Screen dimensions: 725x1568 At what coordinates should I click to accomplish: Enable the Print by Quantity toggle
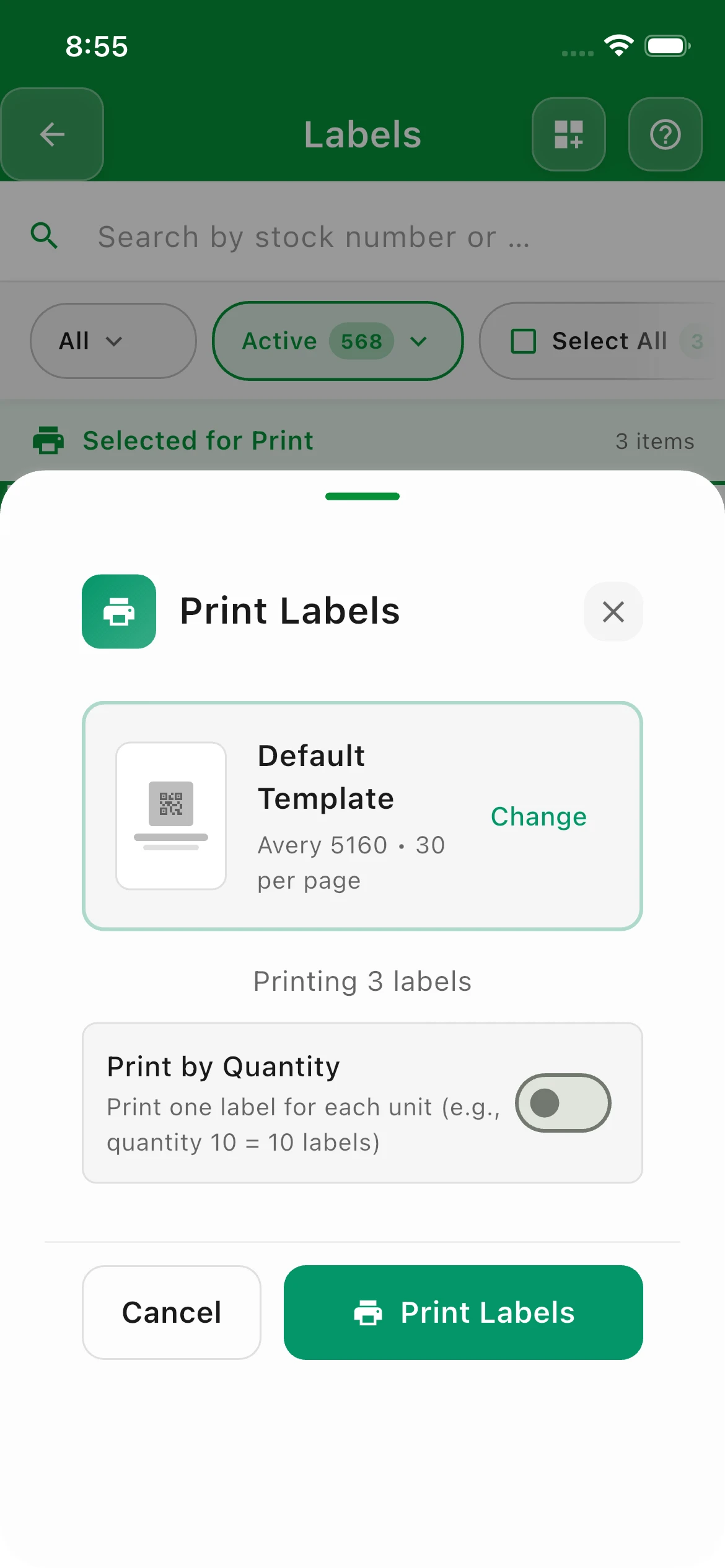coord(562,1103)
